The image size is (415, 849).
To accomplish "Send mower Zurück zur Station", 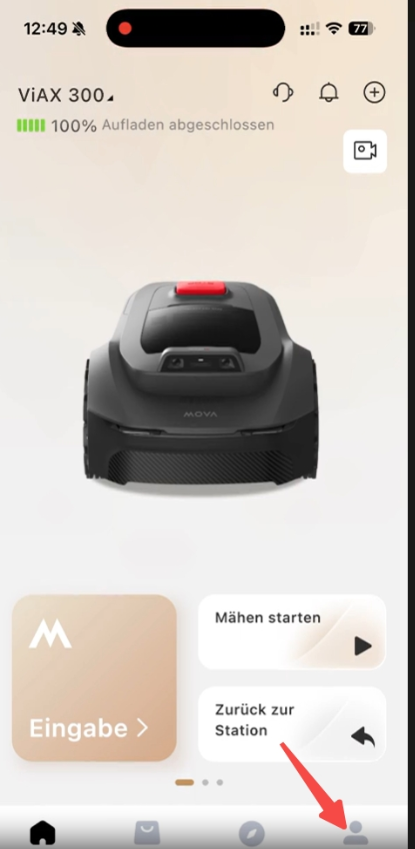I will (x=292, y=724).
